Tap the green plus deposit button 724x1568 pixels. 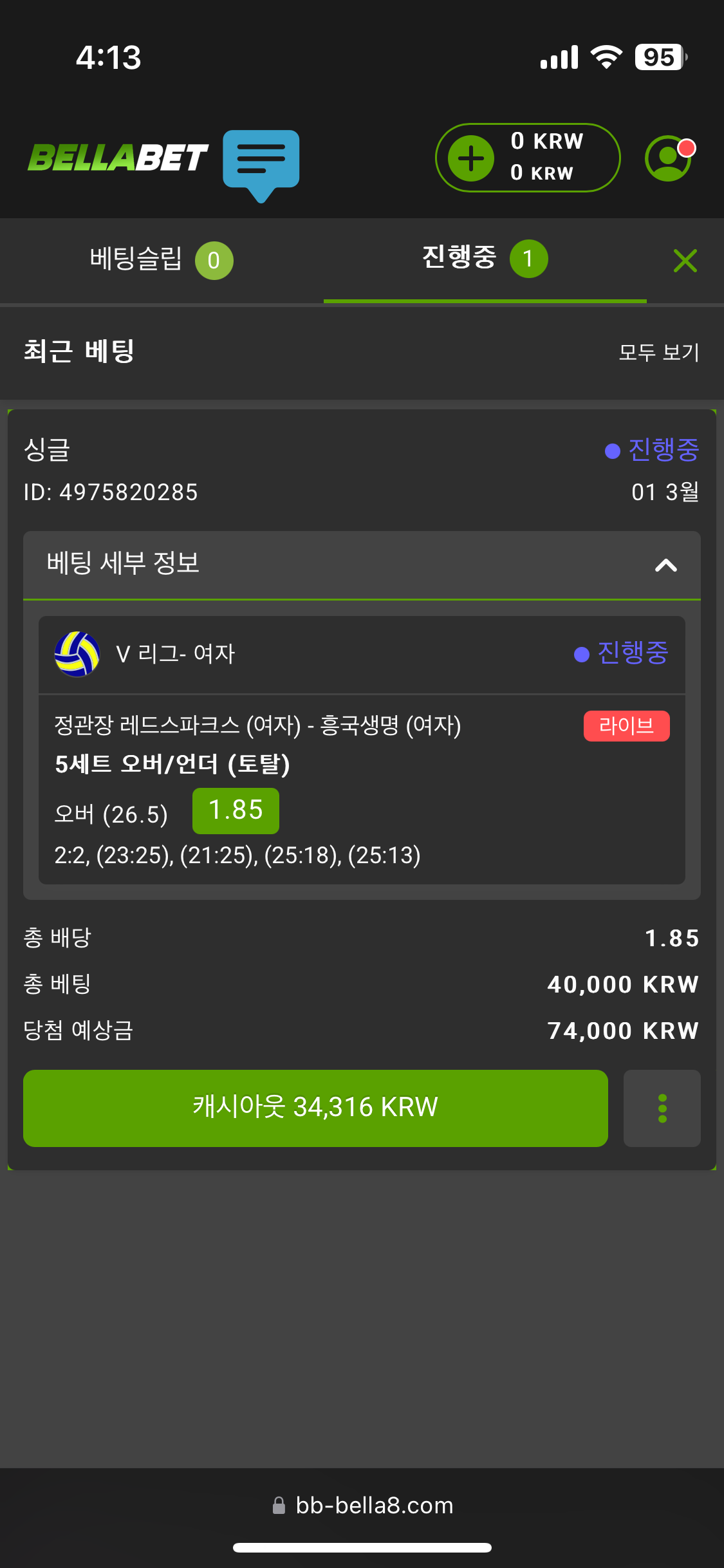(x=471, y=158)
